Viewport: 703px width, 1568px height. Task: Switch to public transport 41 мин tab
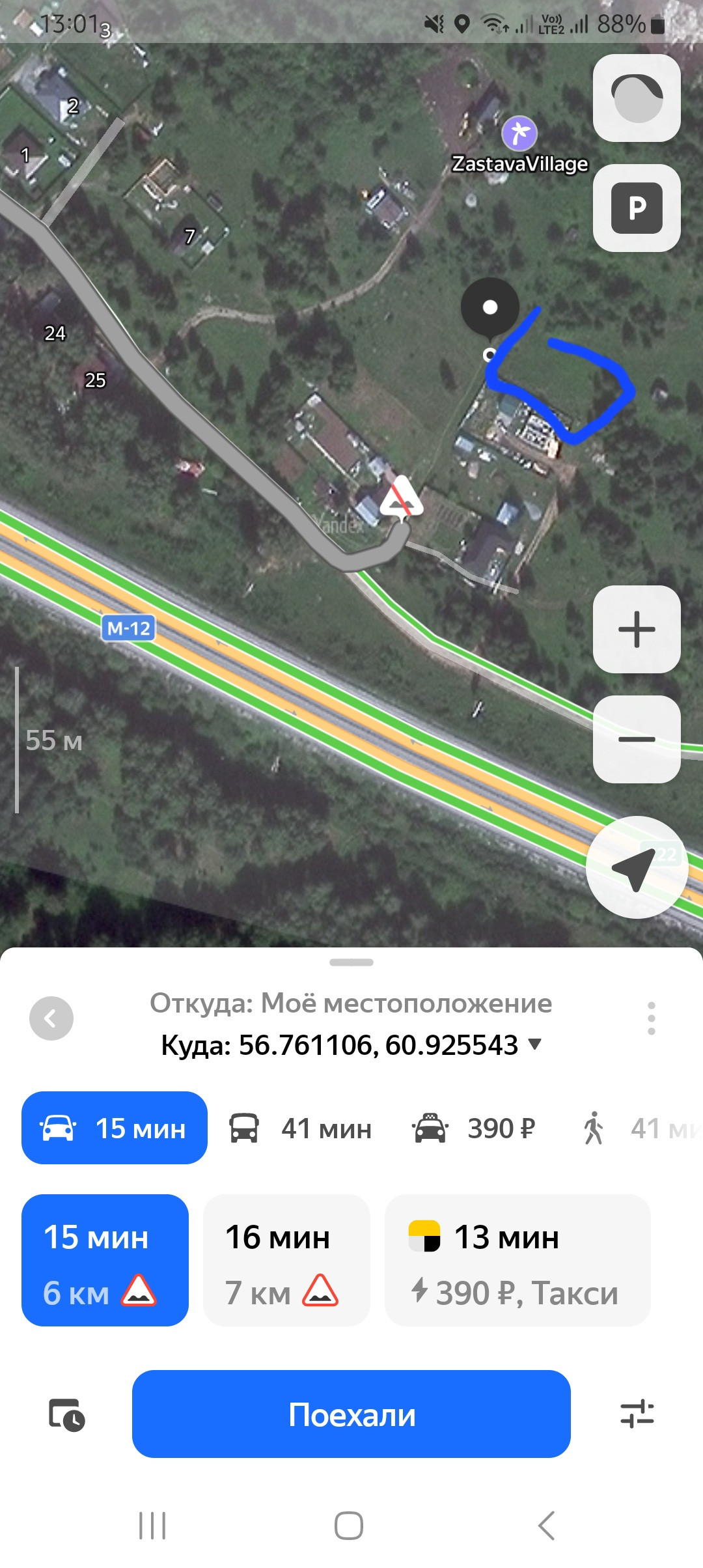coord(300,1128)
